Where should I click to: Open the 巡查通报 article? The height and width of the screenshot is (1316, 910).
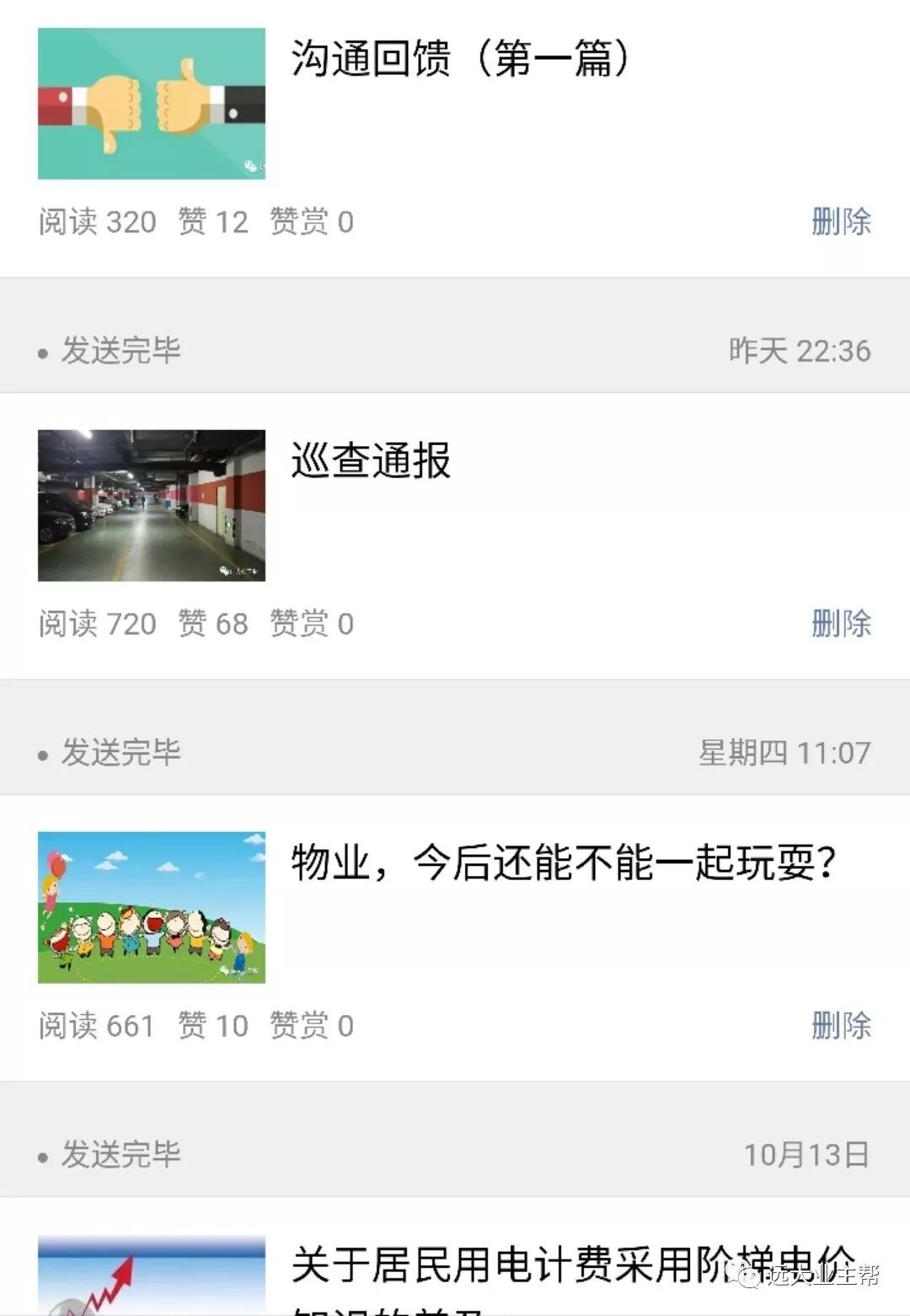[371, 461]
